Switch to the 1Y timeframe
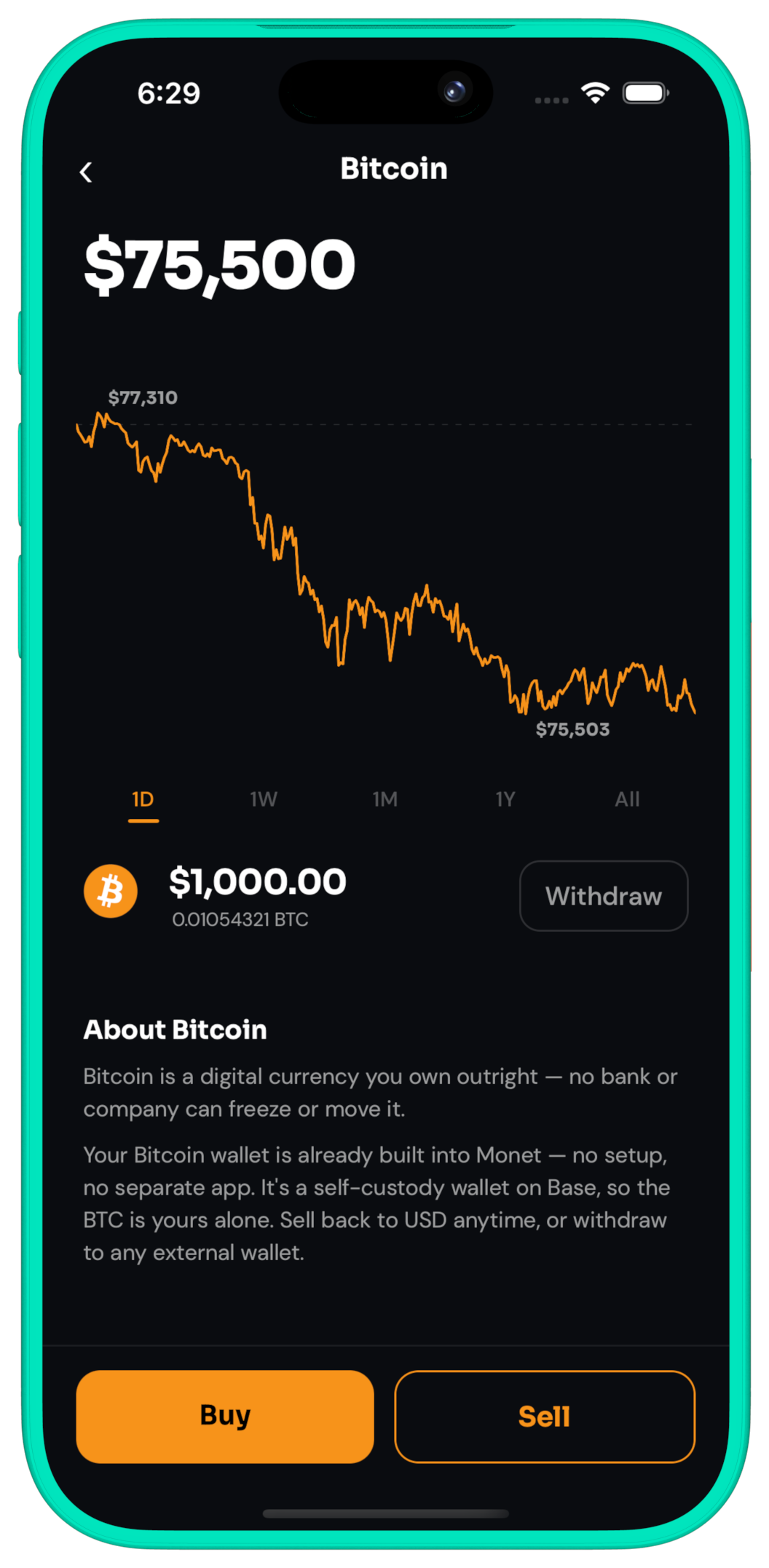 click(505, 799)
